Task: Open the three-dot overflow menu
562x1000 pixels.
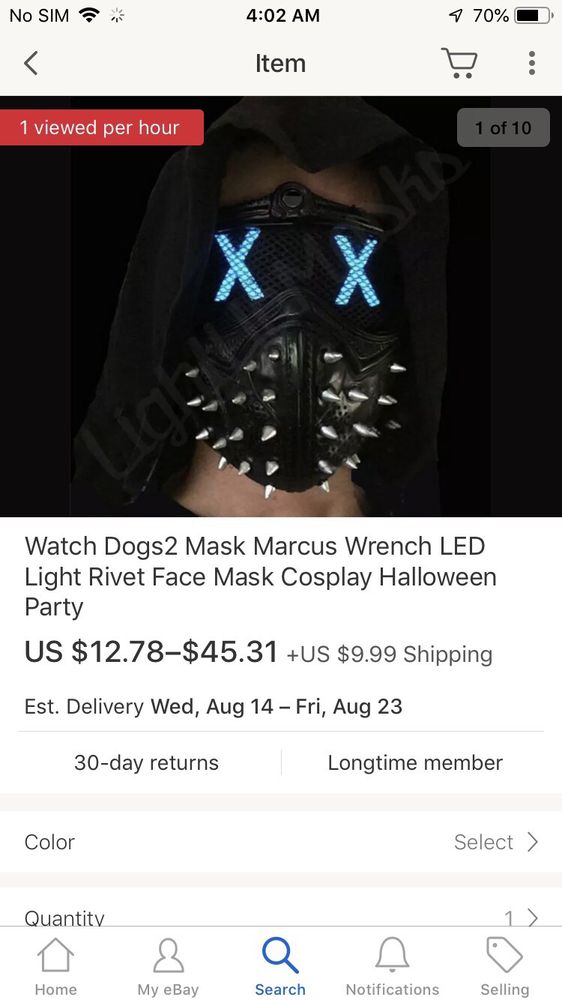Action: point(531,63)
